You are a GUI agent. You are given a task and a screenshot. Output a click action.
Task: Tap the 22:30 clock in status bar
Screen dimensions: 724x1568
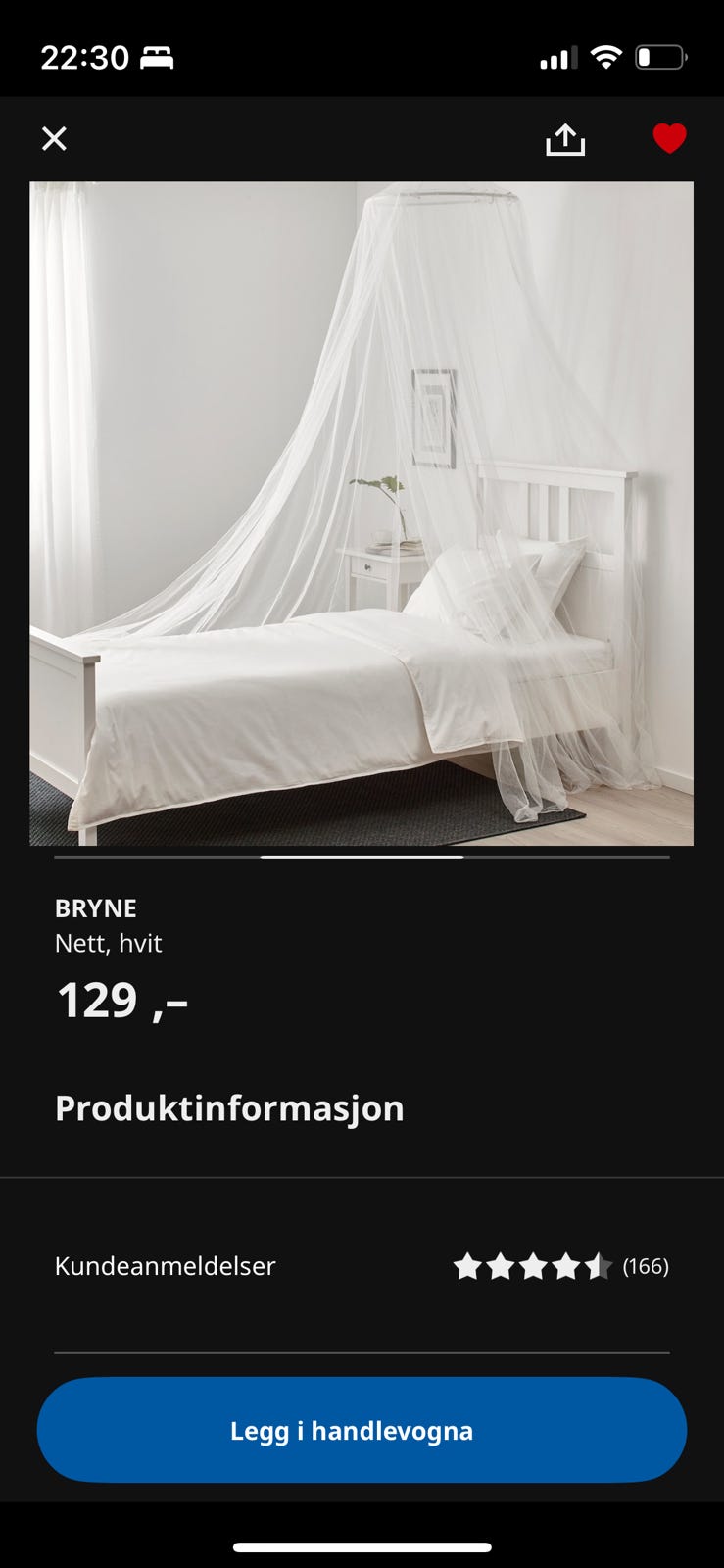pyautogui.click(x=85, y=57)
